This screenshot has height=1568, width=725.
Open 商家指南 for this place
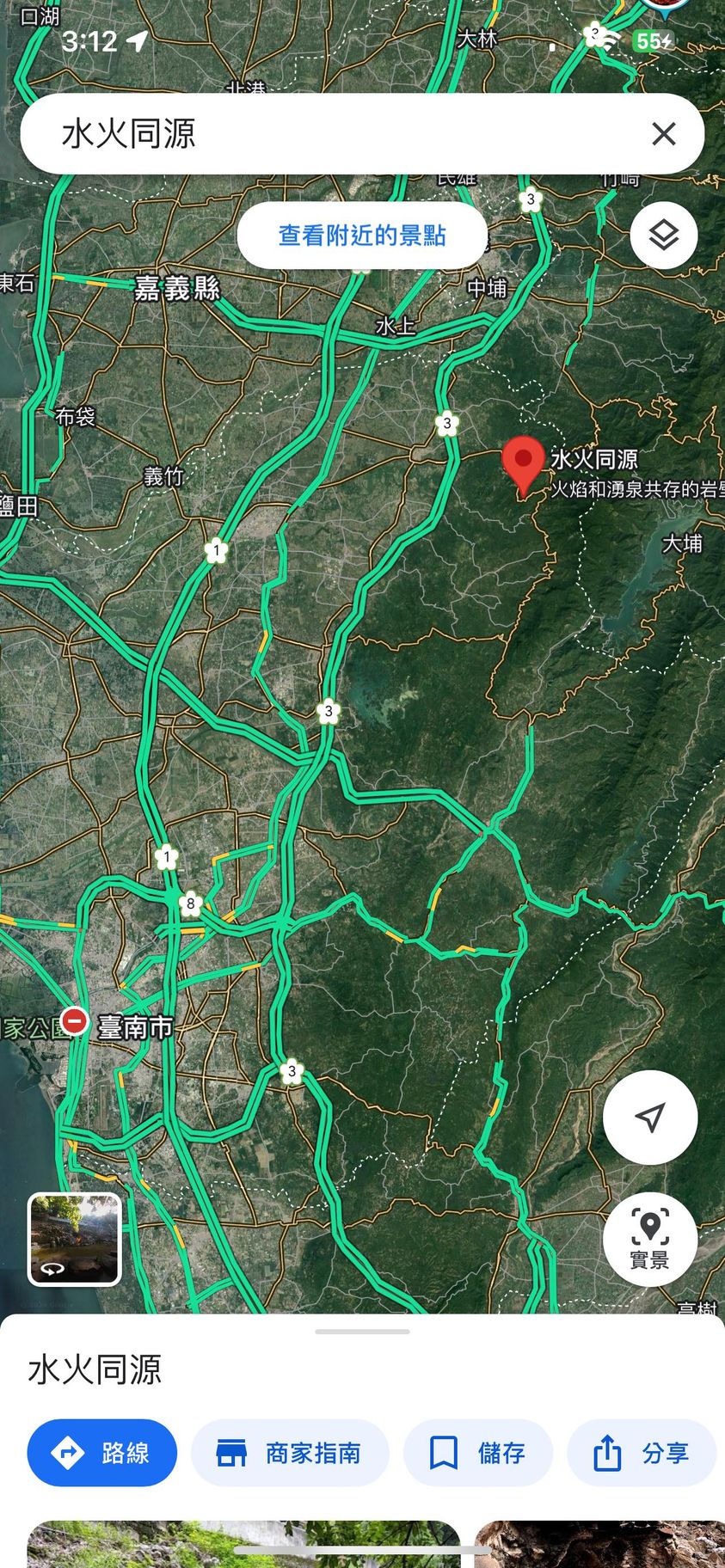pyautogui.click(x=290, y=1453)
